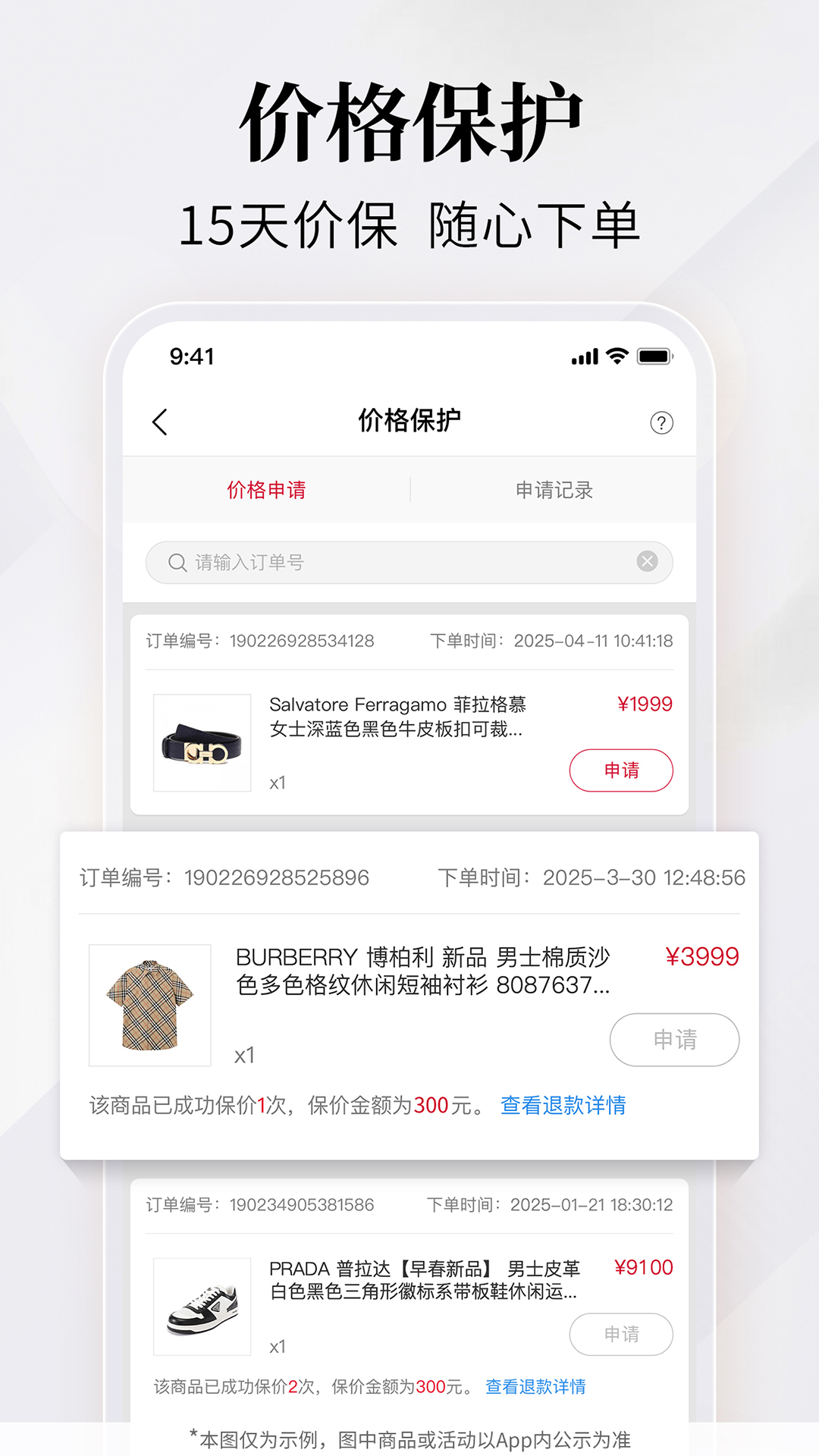Click the Prada sneaker thumbnail

point(202,1306)
